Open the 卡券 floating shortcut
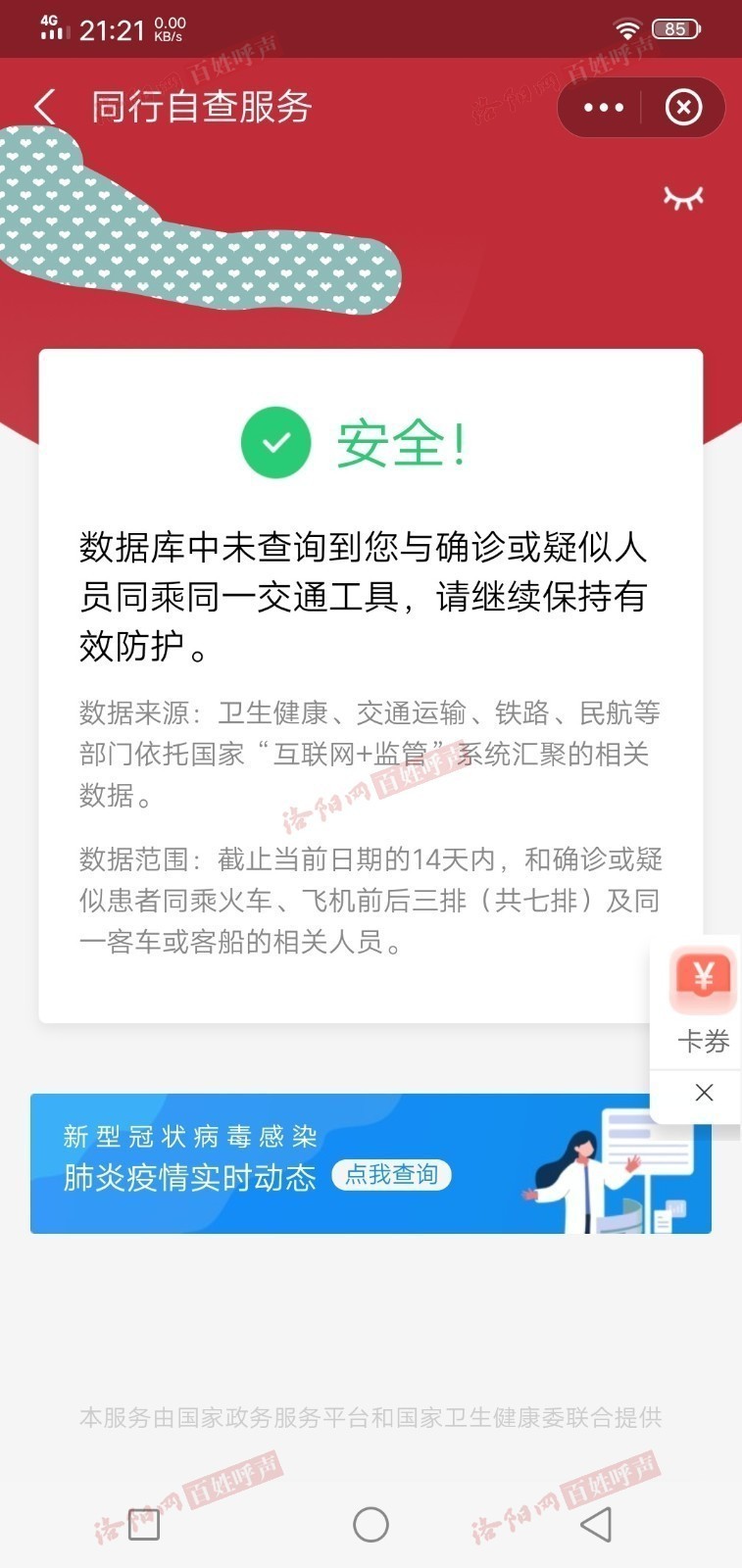 click(x=703, y=1000)
